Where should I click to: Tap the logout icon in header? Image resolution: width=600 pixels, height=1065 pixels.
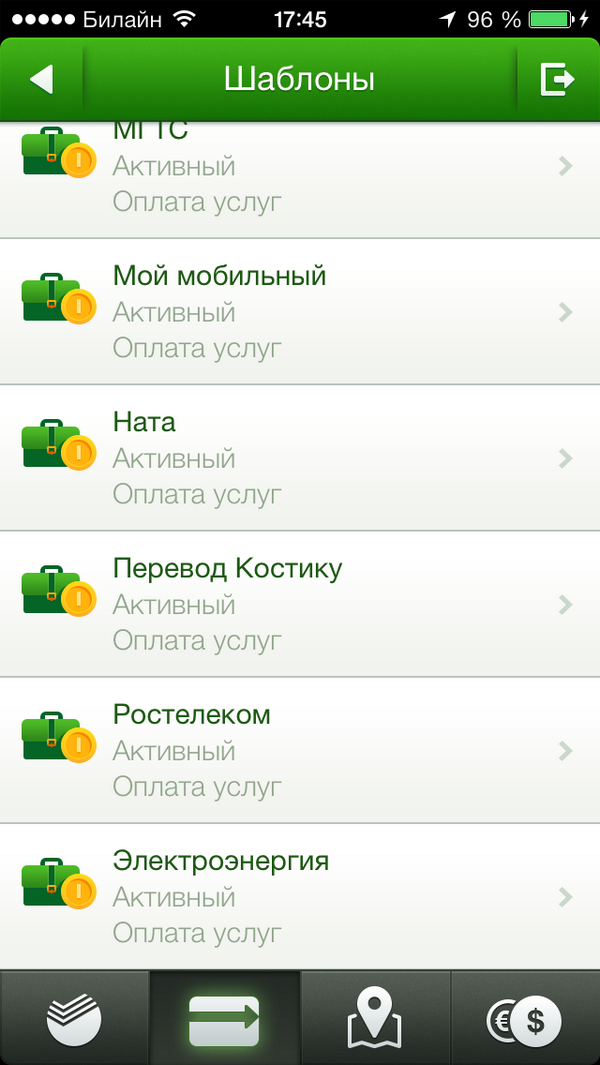coord(558,79)
